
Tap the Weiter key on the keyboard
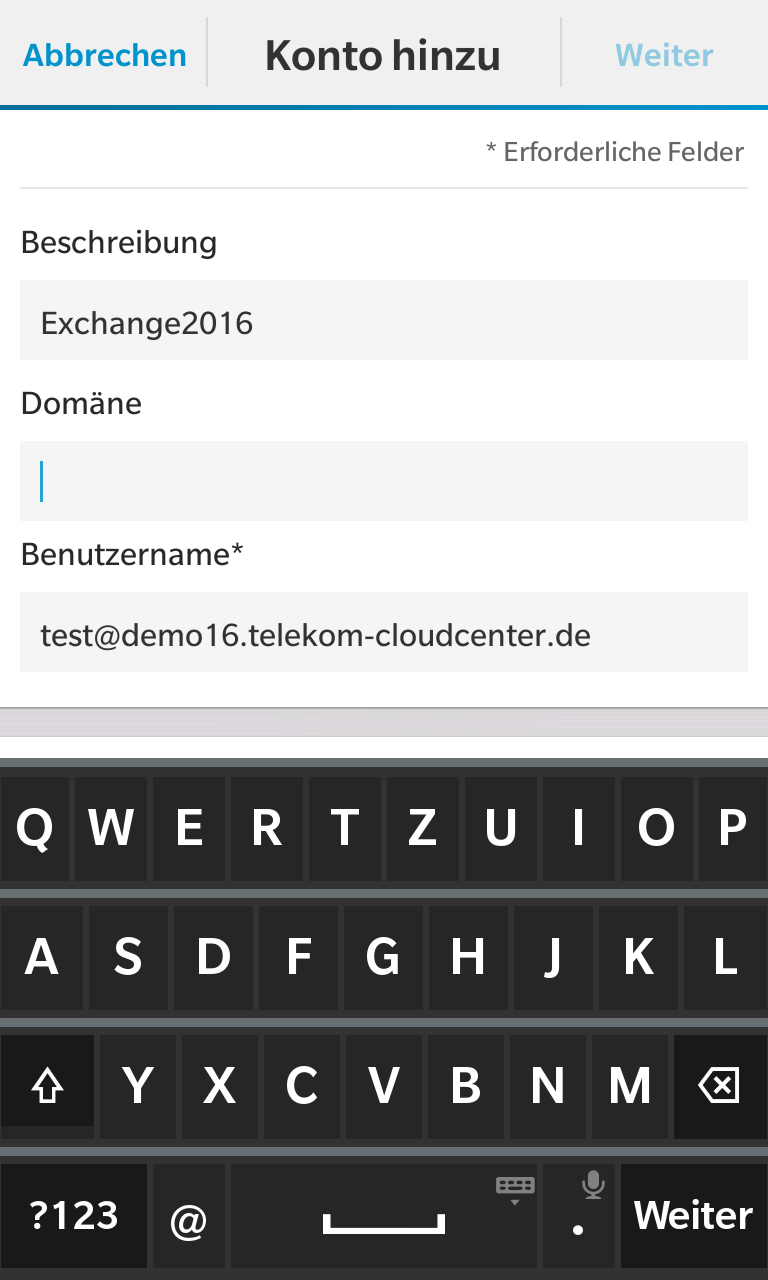694,1215
